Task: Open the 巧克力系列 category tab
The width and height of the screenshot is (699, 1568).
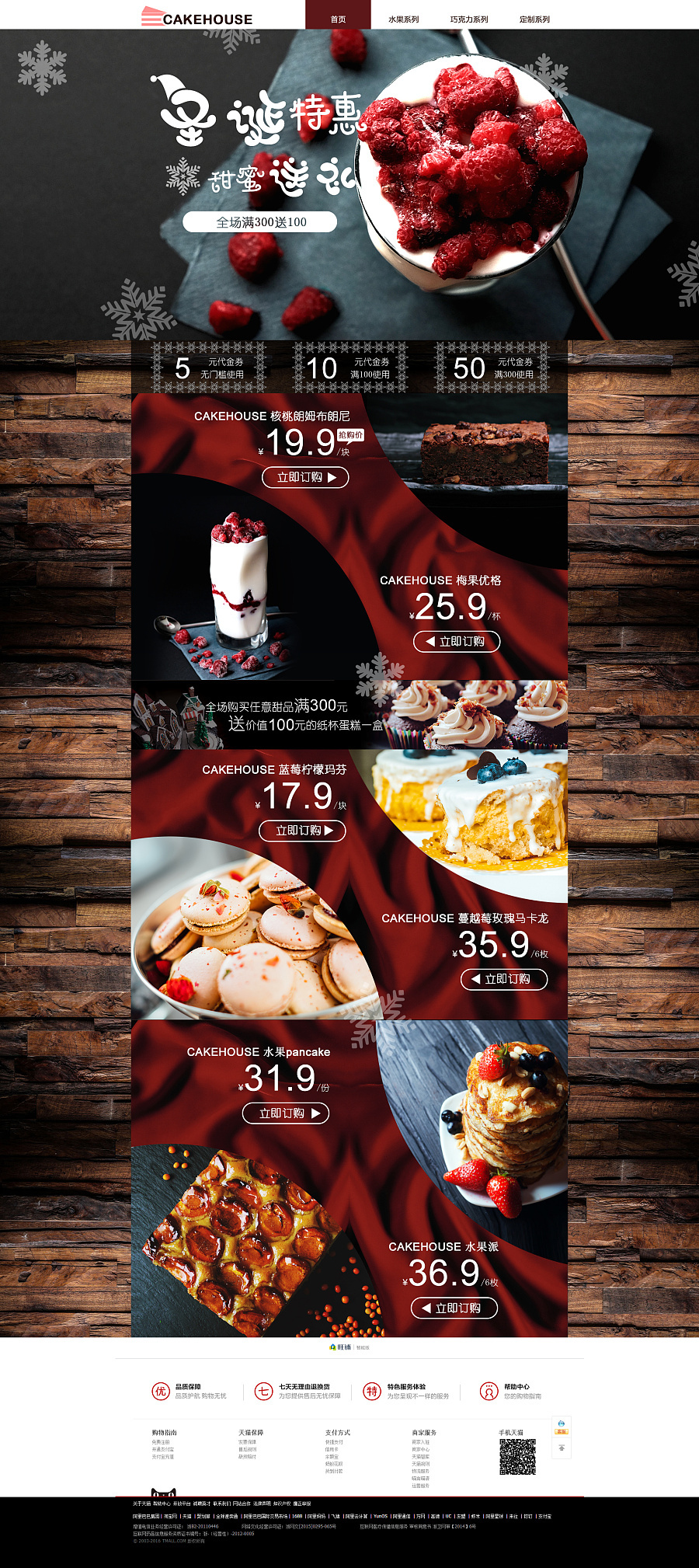Action: [x=469, y=19]
